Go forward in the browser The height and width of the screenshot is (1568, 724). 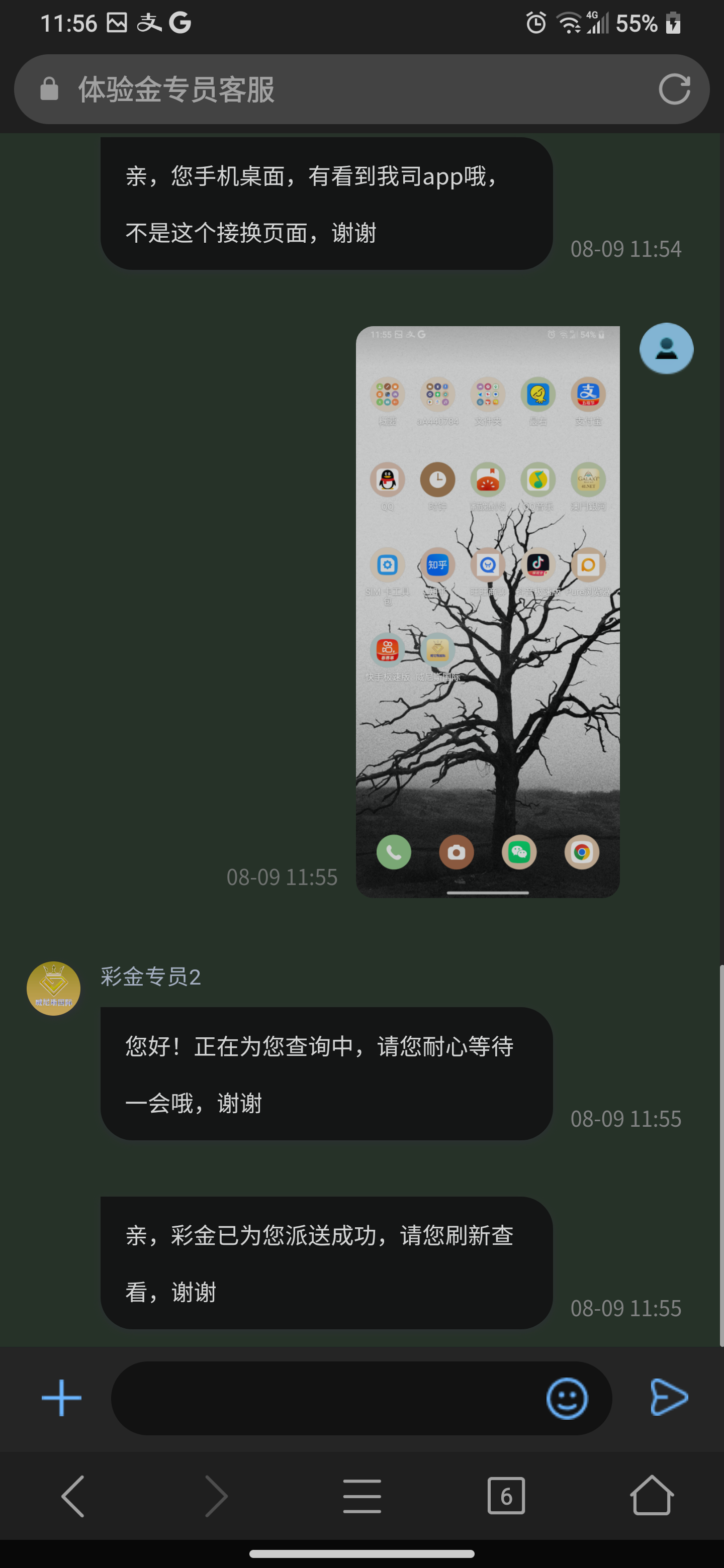(216, 1496)
